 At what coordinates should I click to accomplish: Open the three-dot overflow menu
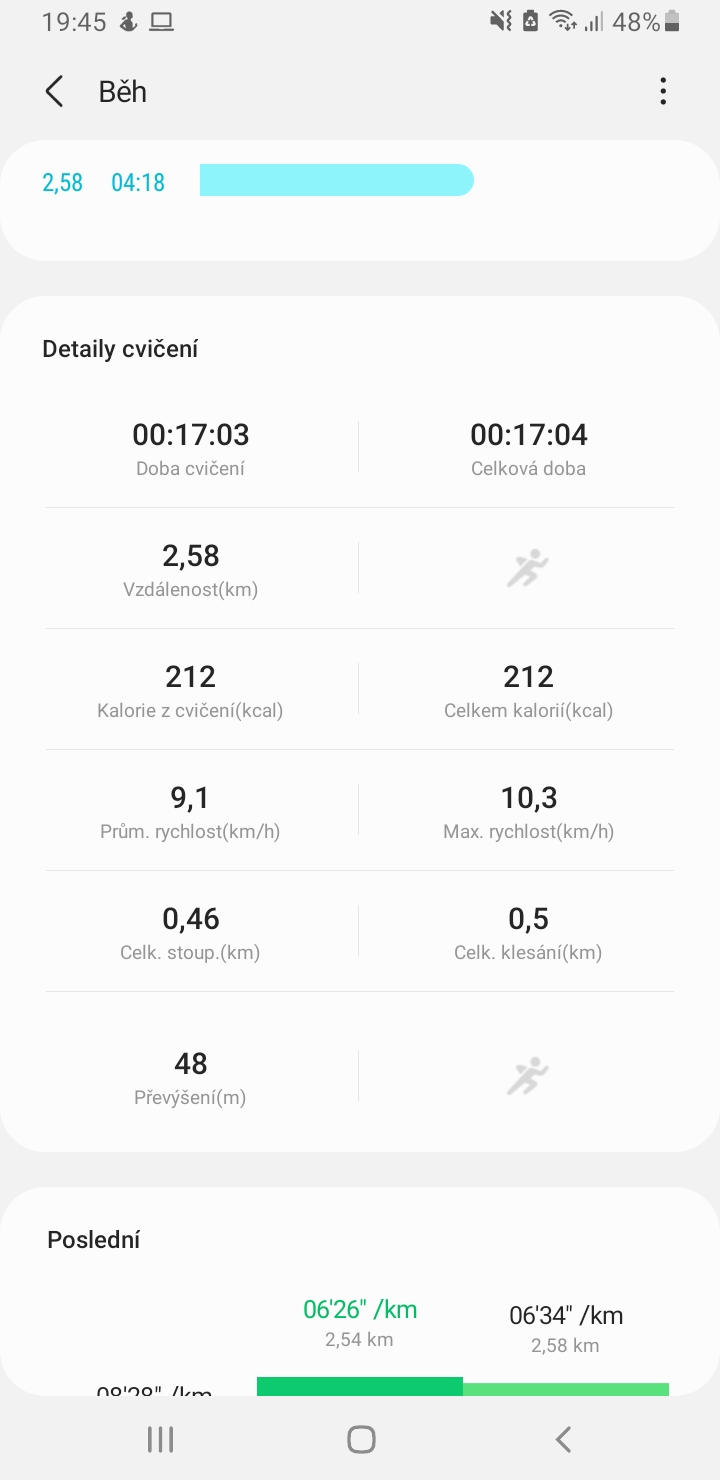click(663, 91)
